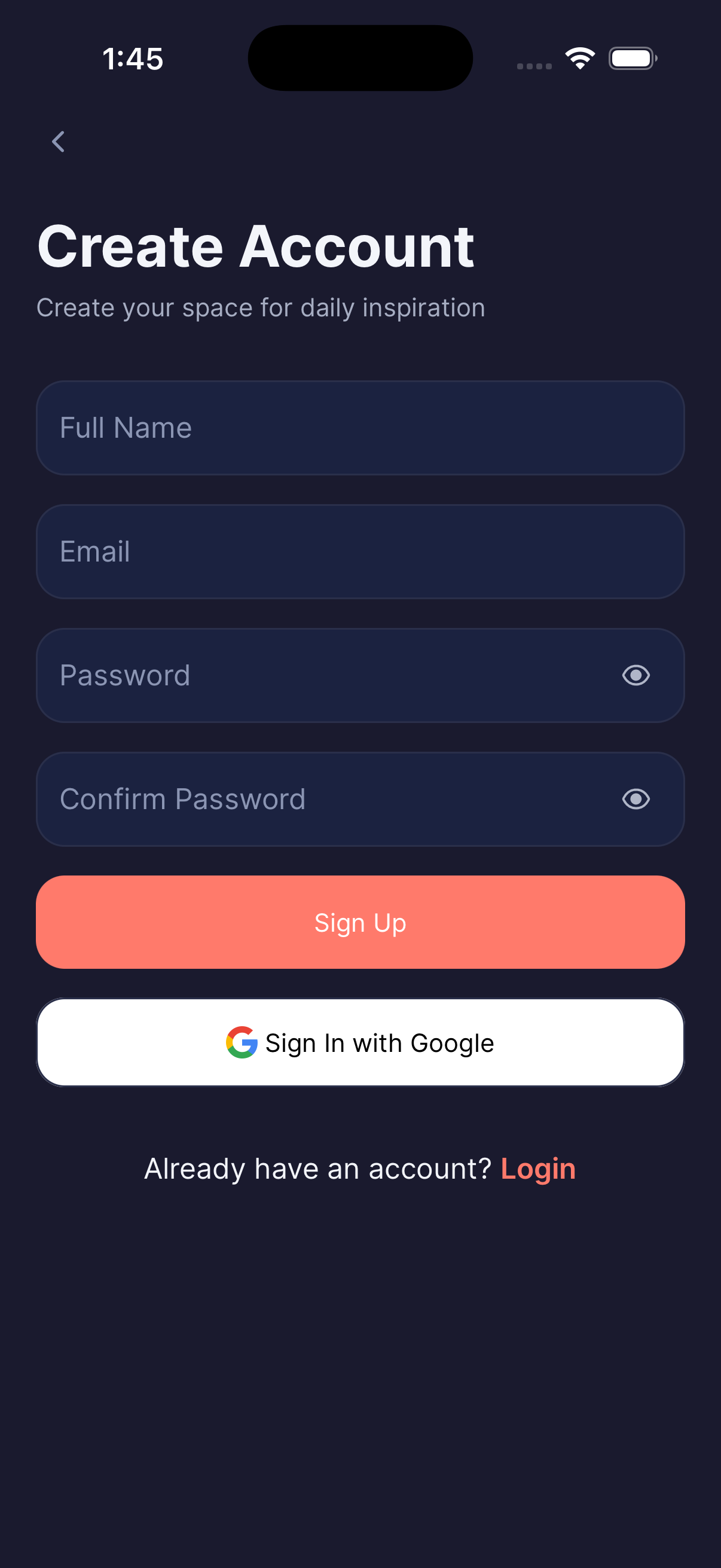
Task: Click the Confirm Password field
Action: pyautogui.click(x=304, y=799)
